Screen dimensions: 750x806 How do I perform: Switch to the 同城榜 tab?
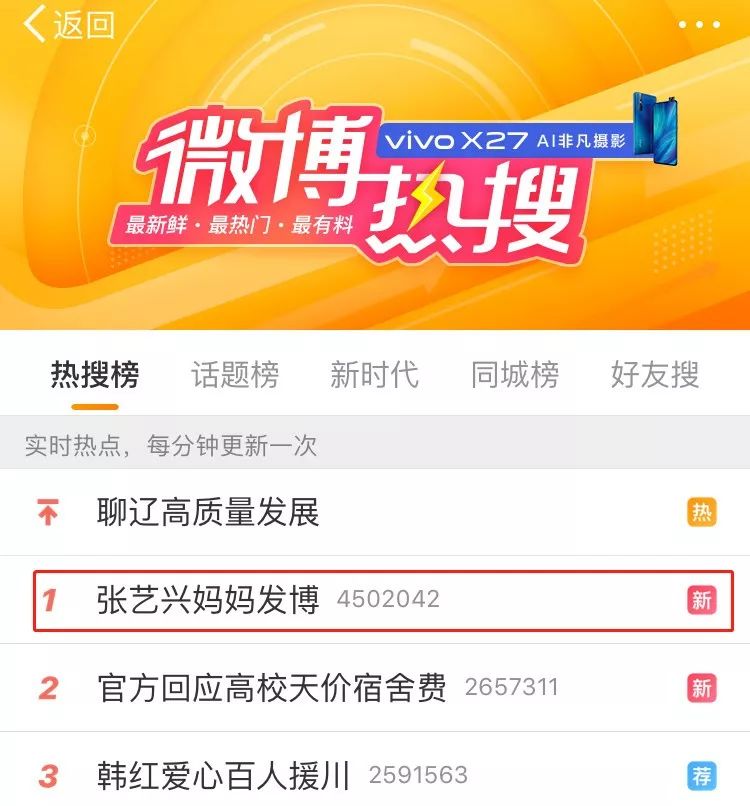point(515,376)
